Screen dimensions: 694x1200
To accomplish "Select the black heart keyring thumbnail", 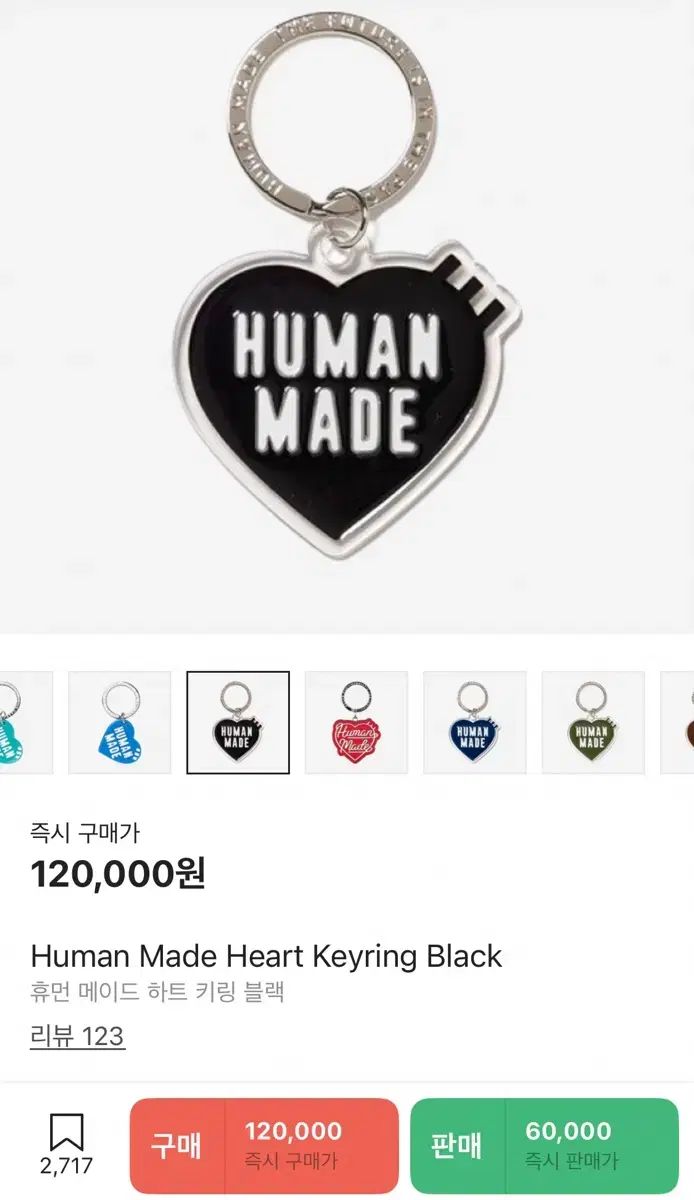I will coord(238,722).
